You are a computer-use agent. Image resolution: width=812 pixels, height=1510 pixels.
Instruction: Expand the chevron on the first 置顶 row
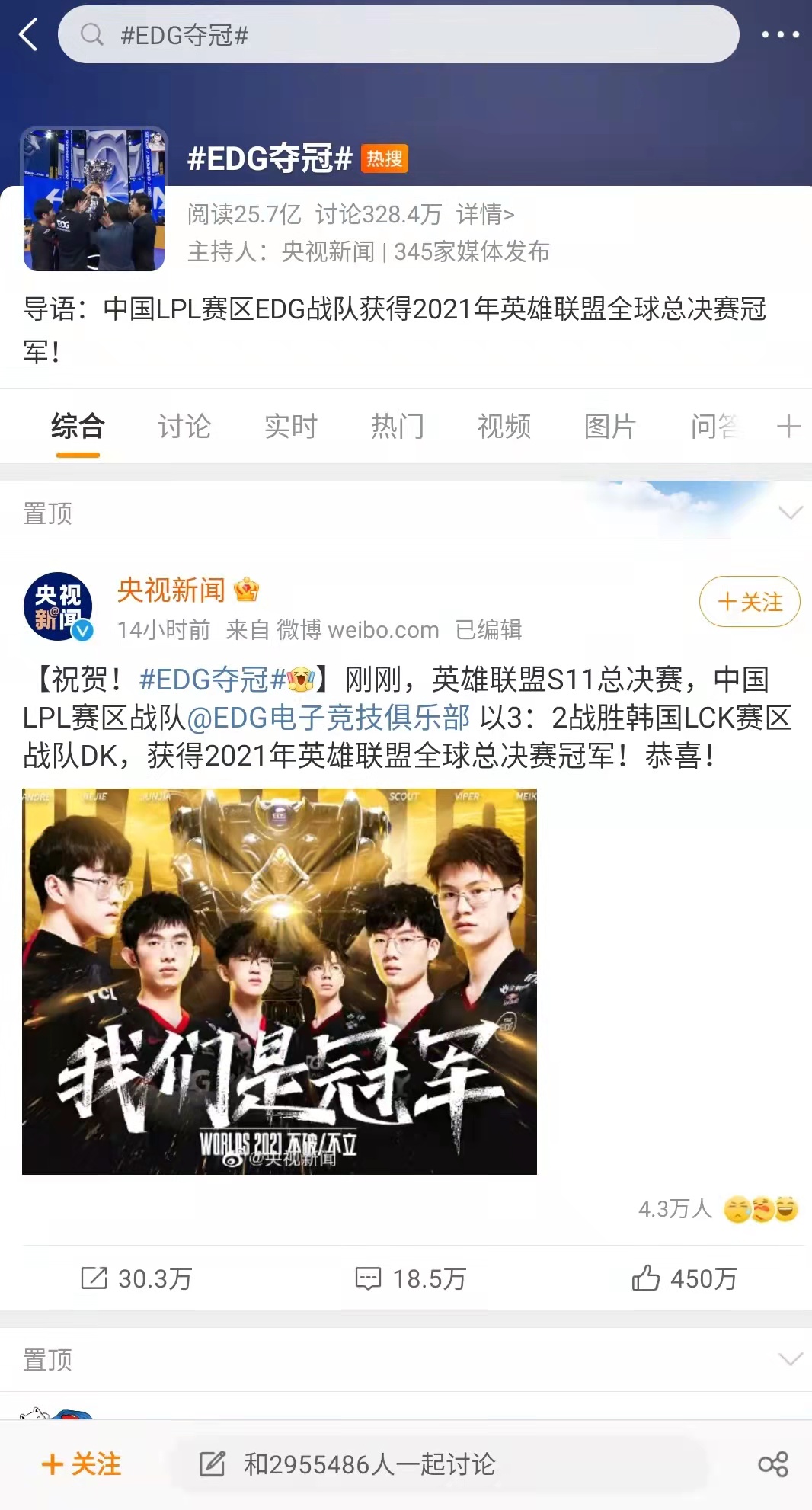(791, 513)
